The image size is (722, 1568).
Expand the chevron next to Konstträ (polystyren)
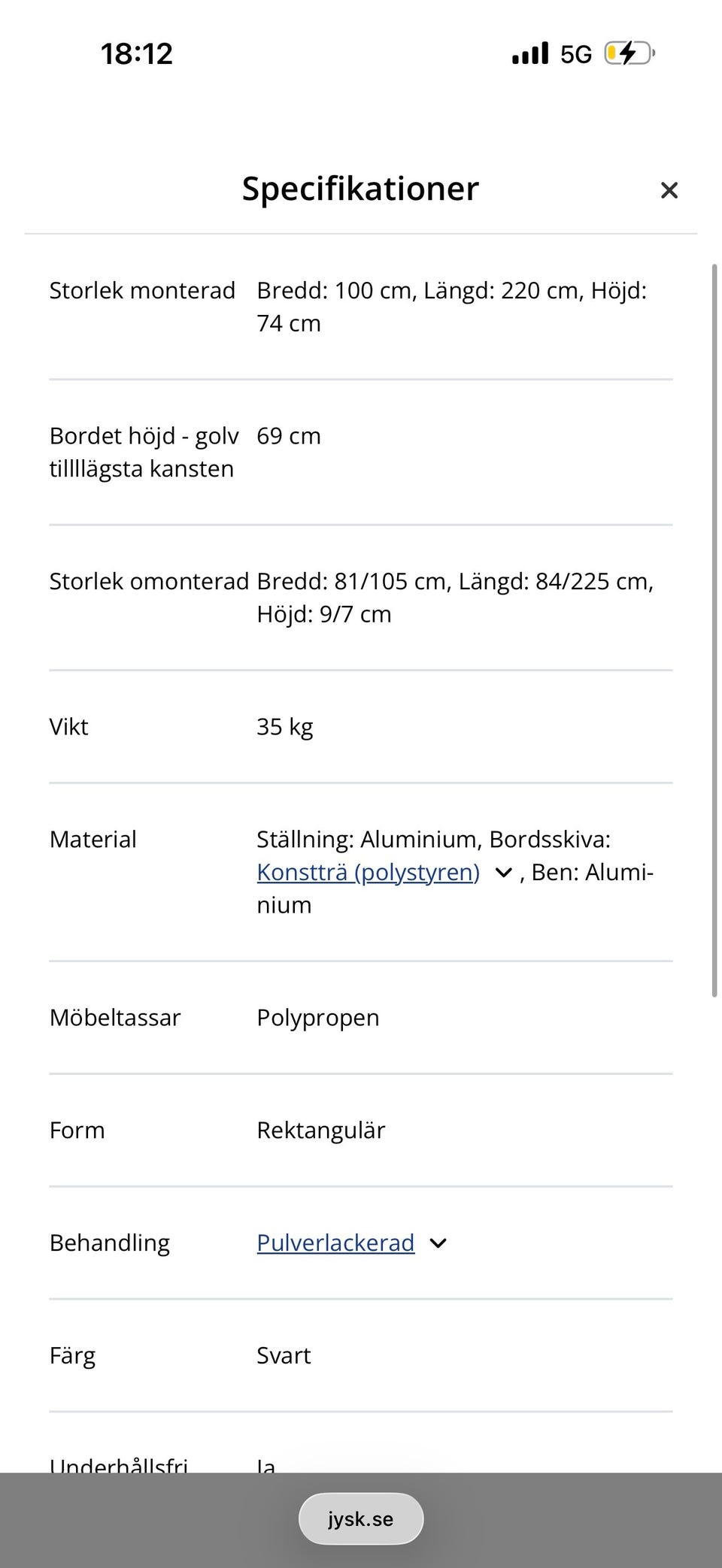503,873
